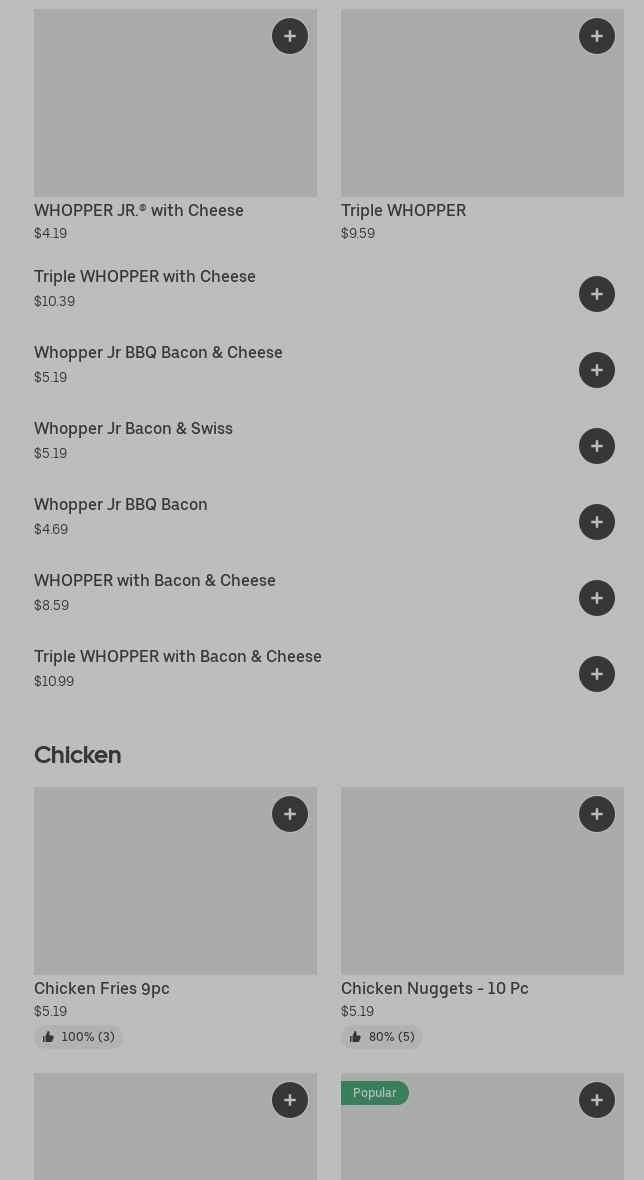Add Triple WHOPPER to cart
Viewport: 644px width, 1180px height.
pos(597,36)
